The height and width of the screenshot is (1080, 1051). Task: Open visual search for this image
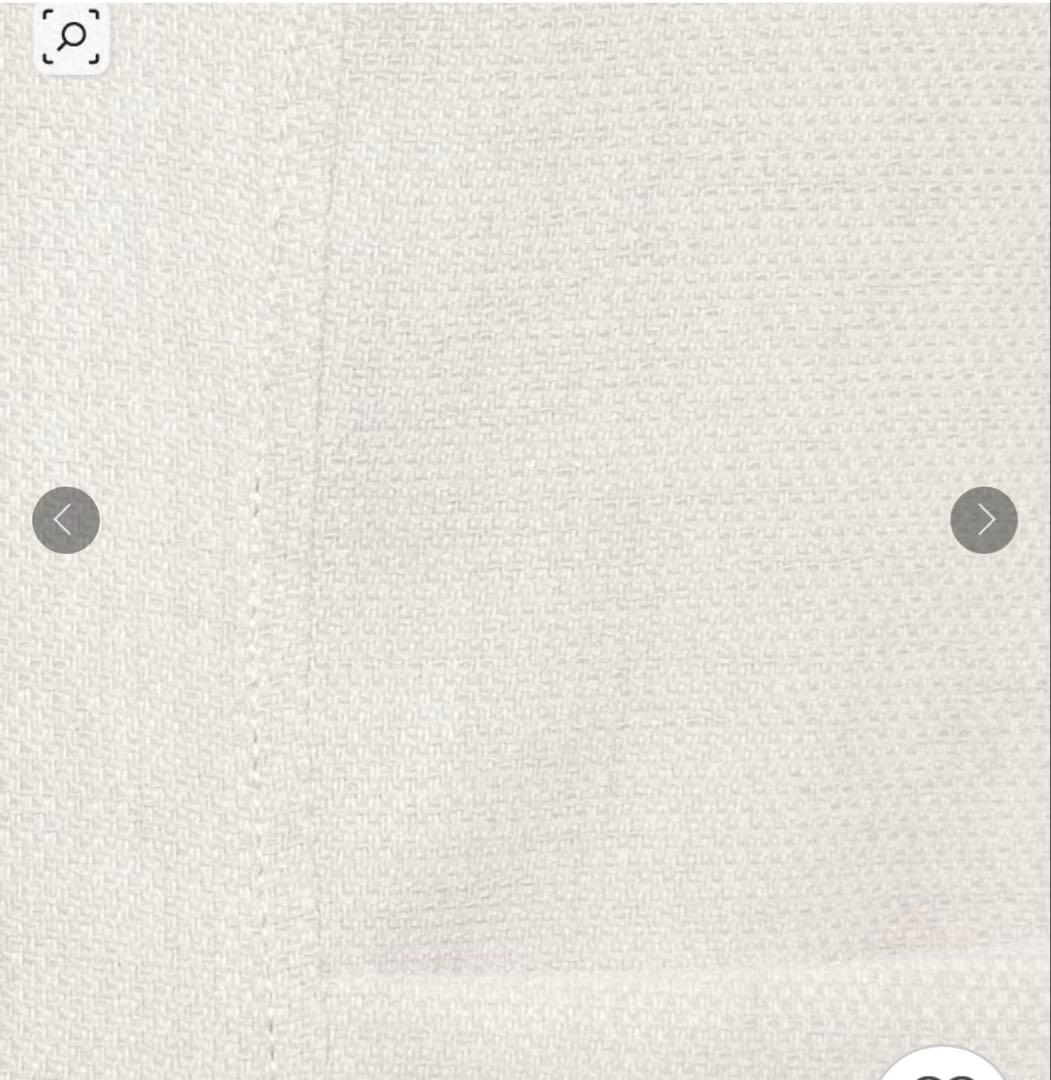coord(71,39)
